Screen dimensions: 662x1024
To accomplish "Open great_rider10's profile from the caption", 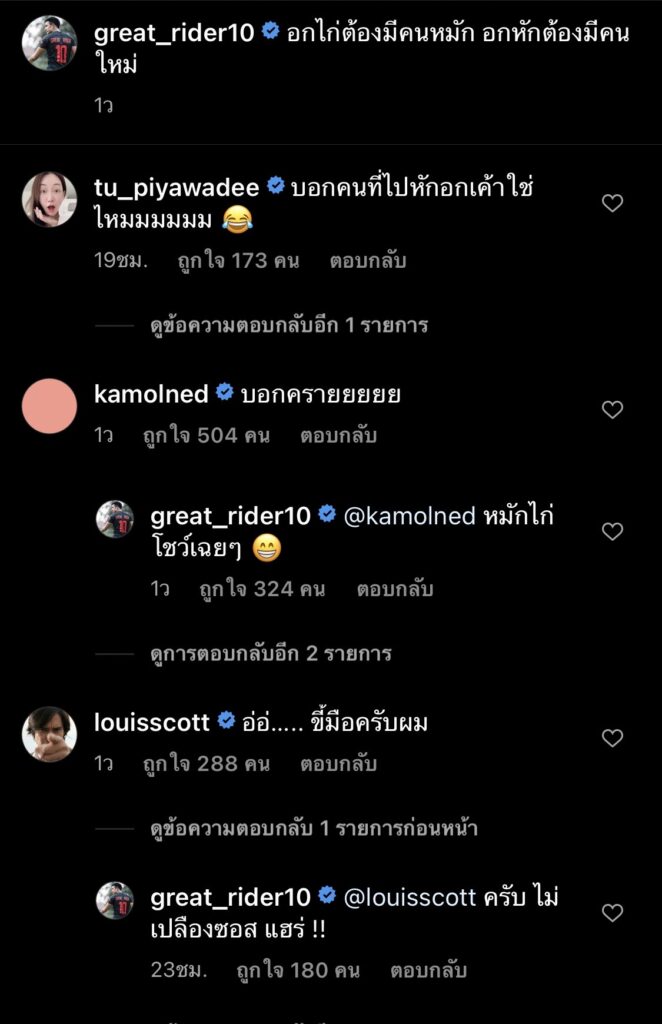I will click(x=174, y=32).
